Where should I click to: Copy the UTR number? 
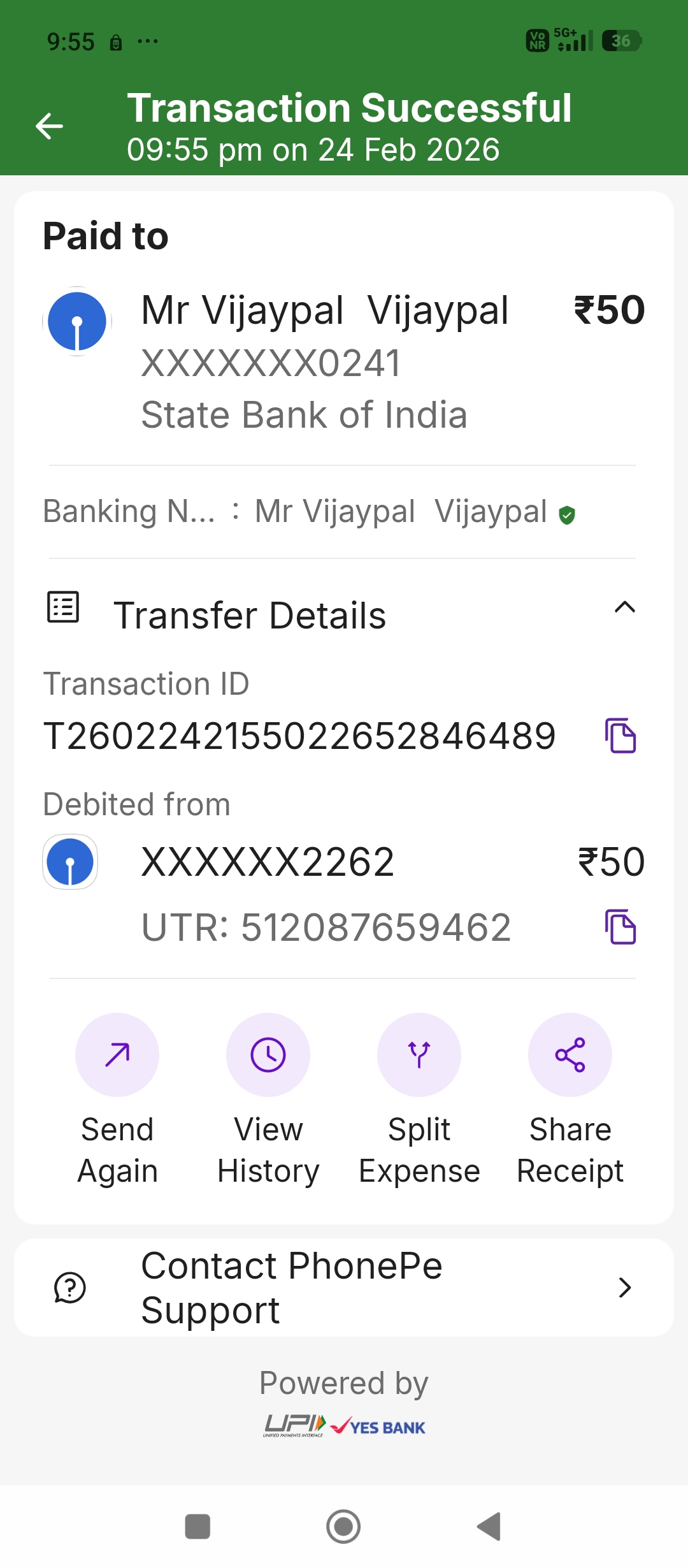(620, 926)
